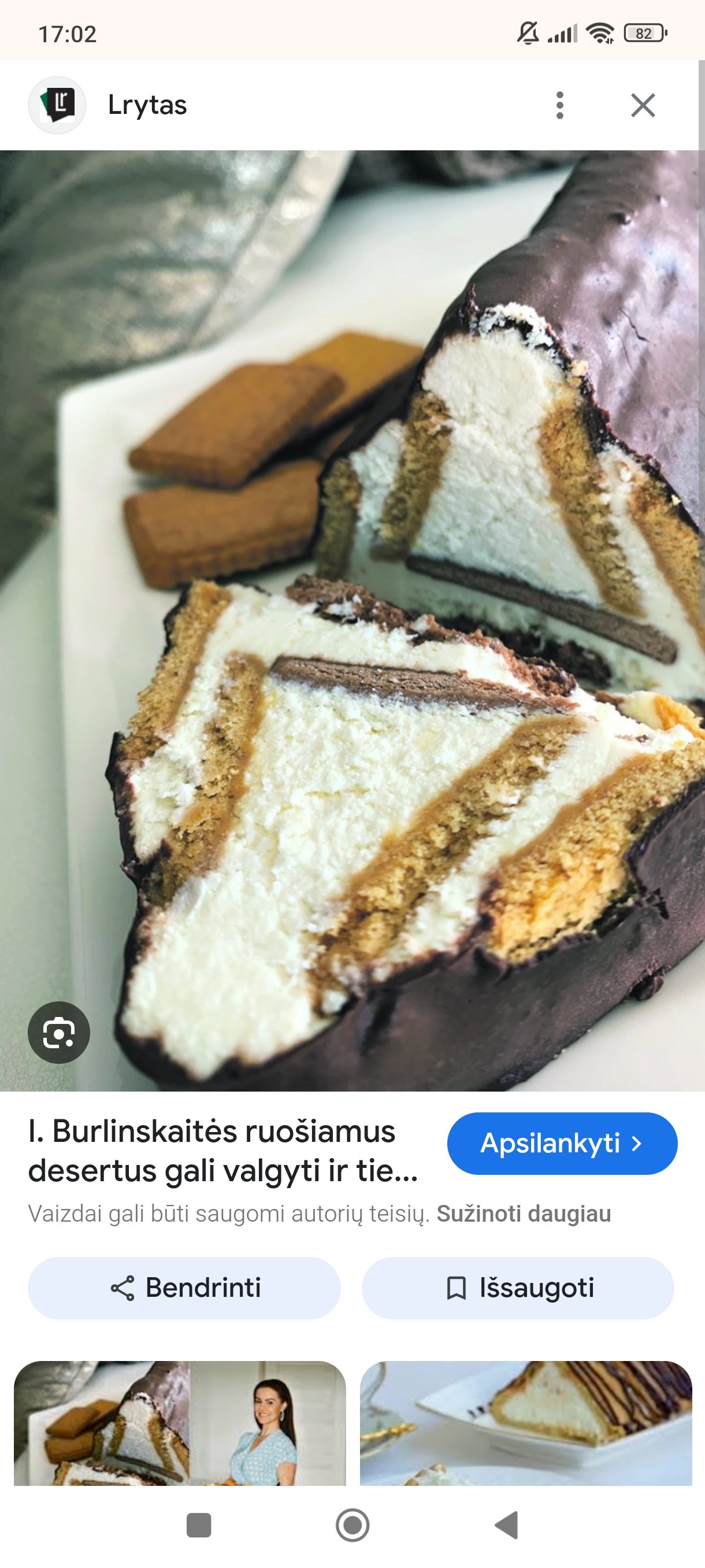Share the image with Bendrinti
705x1568 pixels.
pos(184,1288)
